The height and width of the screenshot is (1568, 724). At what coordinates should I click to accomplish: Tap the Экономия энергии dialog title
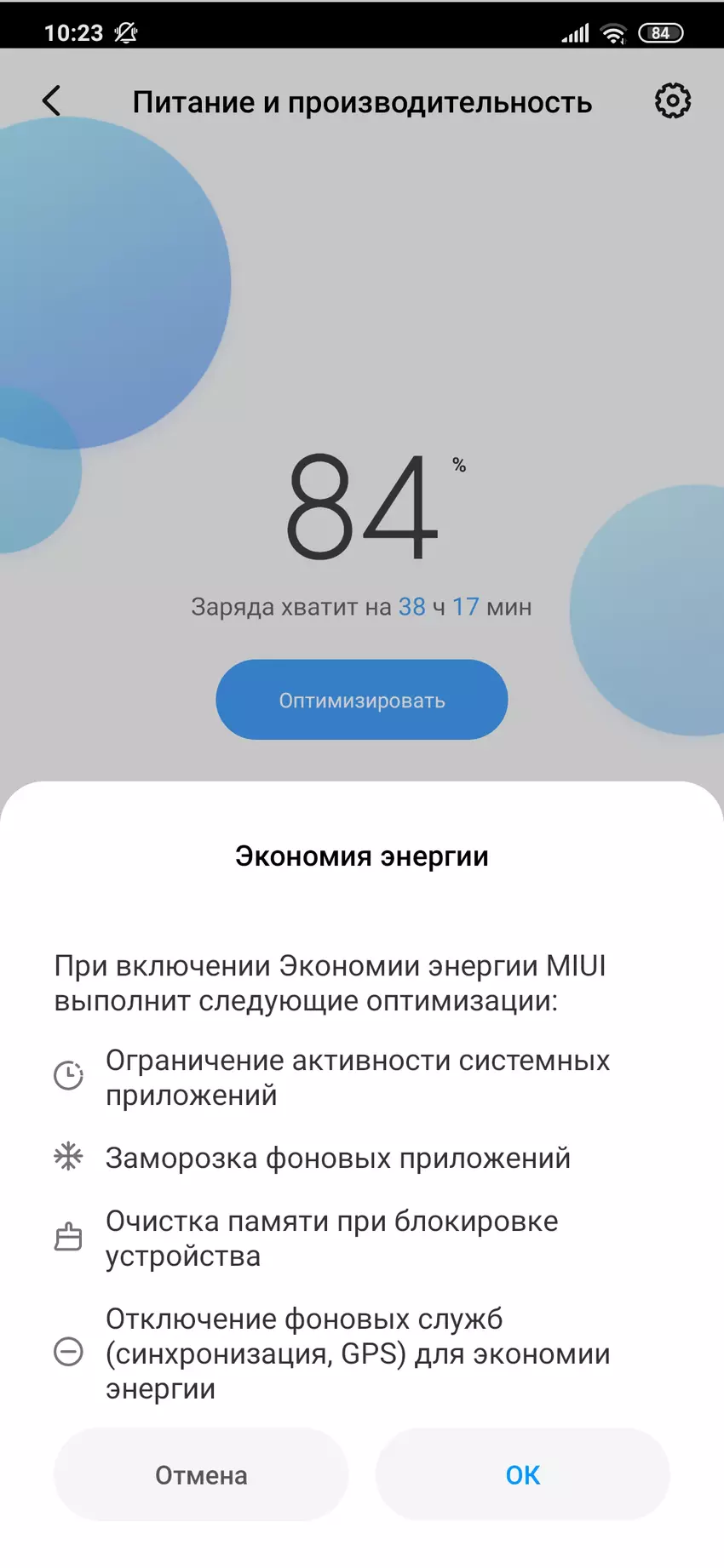coord(362,856)
